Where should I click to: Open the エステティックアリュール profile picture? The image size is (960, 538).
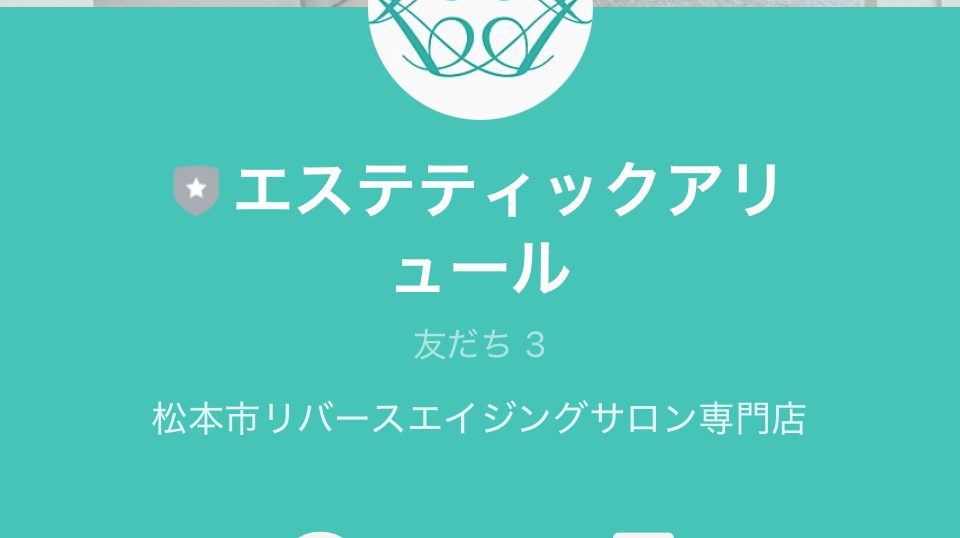[480, 50]
